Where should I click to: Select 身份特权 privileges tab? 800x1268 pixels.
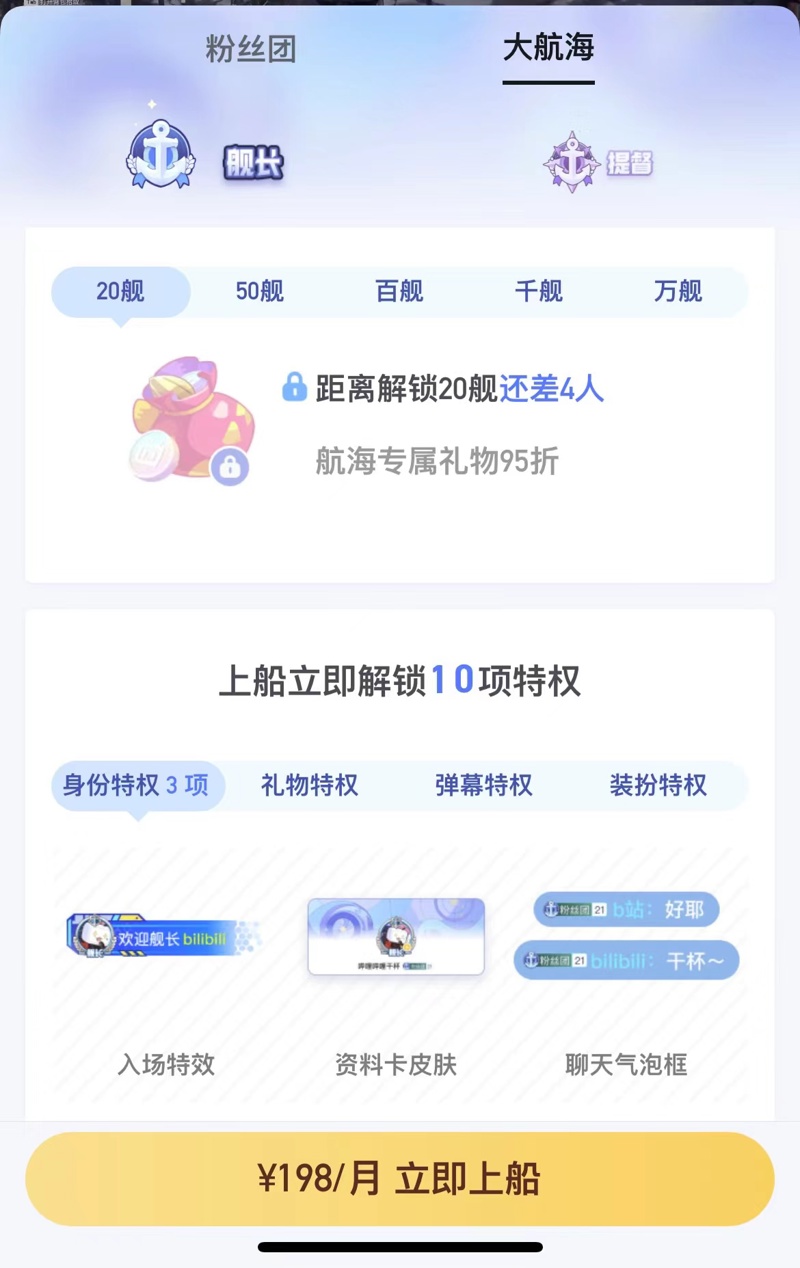coord(137,785)
